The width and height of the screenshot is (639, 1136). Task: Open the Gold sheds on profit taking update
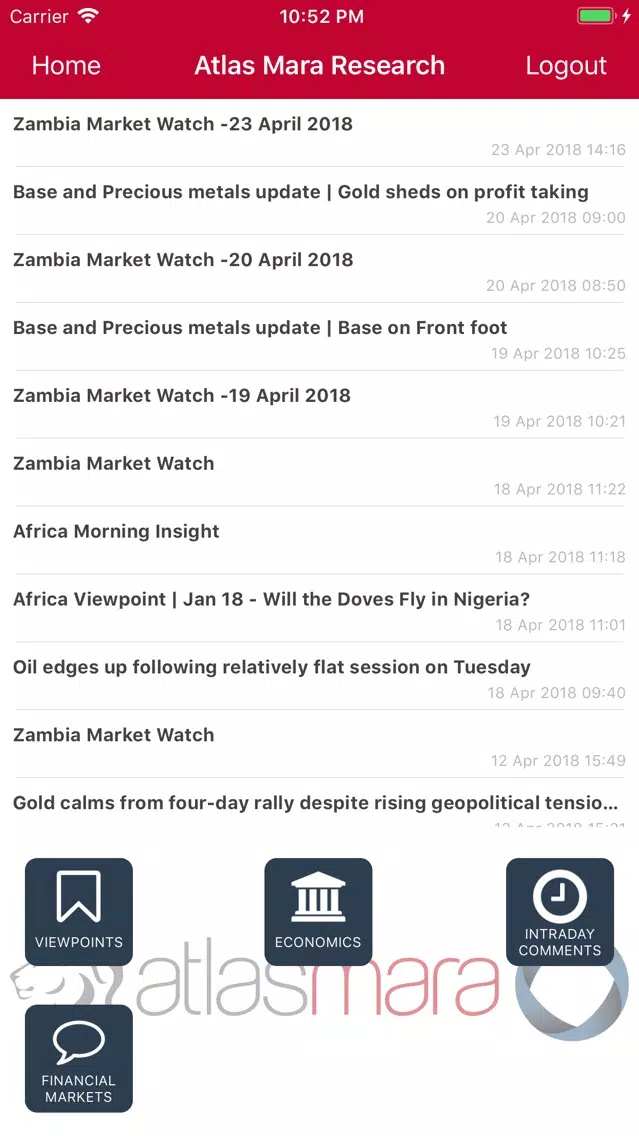[x=320, y=201]
